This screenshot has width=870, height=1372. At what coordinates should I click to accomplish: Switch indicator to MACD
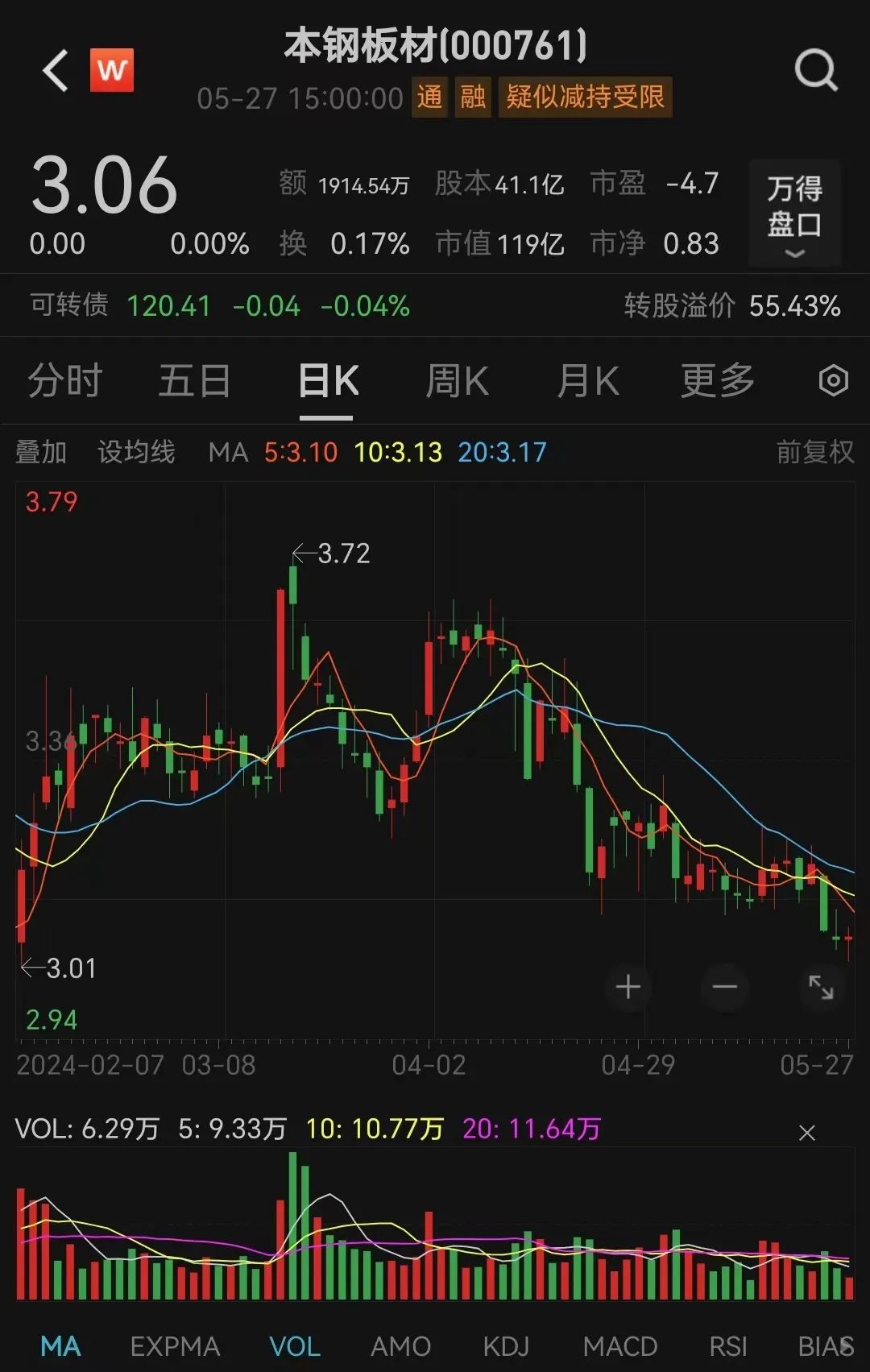coord(620,1346)
